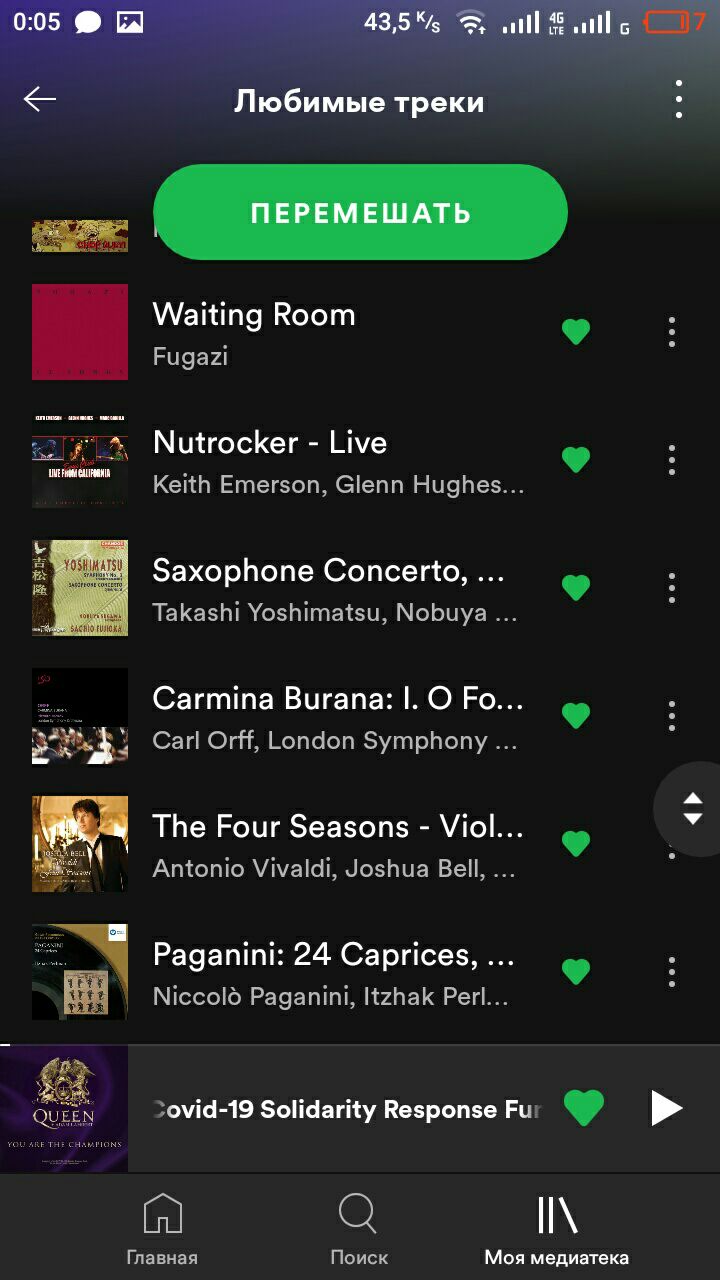Open more options for Waiting Room
The width and height of the screenshot is (720, 1280).
(x=672, y=331)
